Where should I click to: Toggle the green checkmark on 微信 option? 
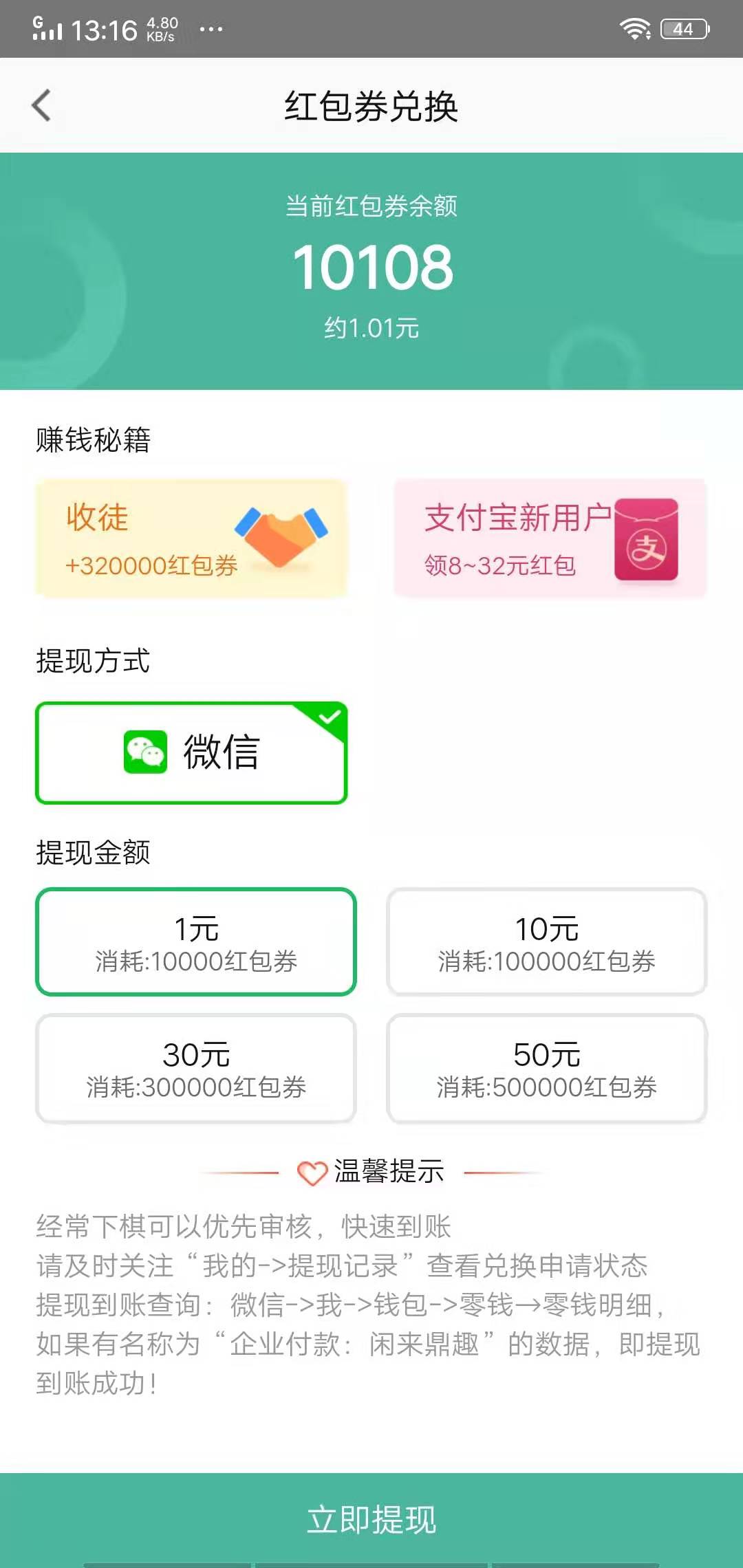[x=330, y=717]
